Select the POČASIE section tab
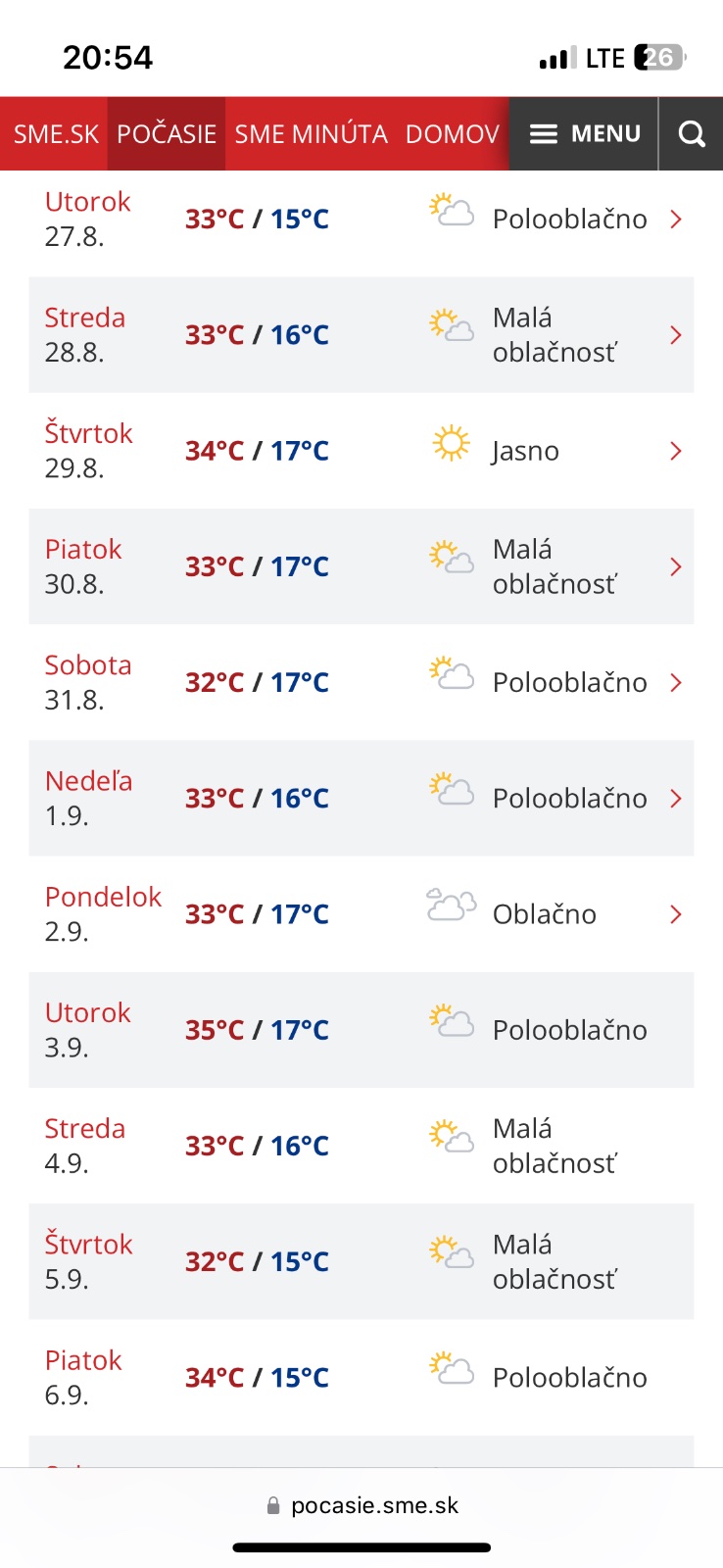 (x=167, y=134)
